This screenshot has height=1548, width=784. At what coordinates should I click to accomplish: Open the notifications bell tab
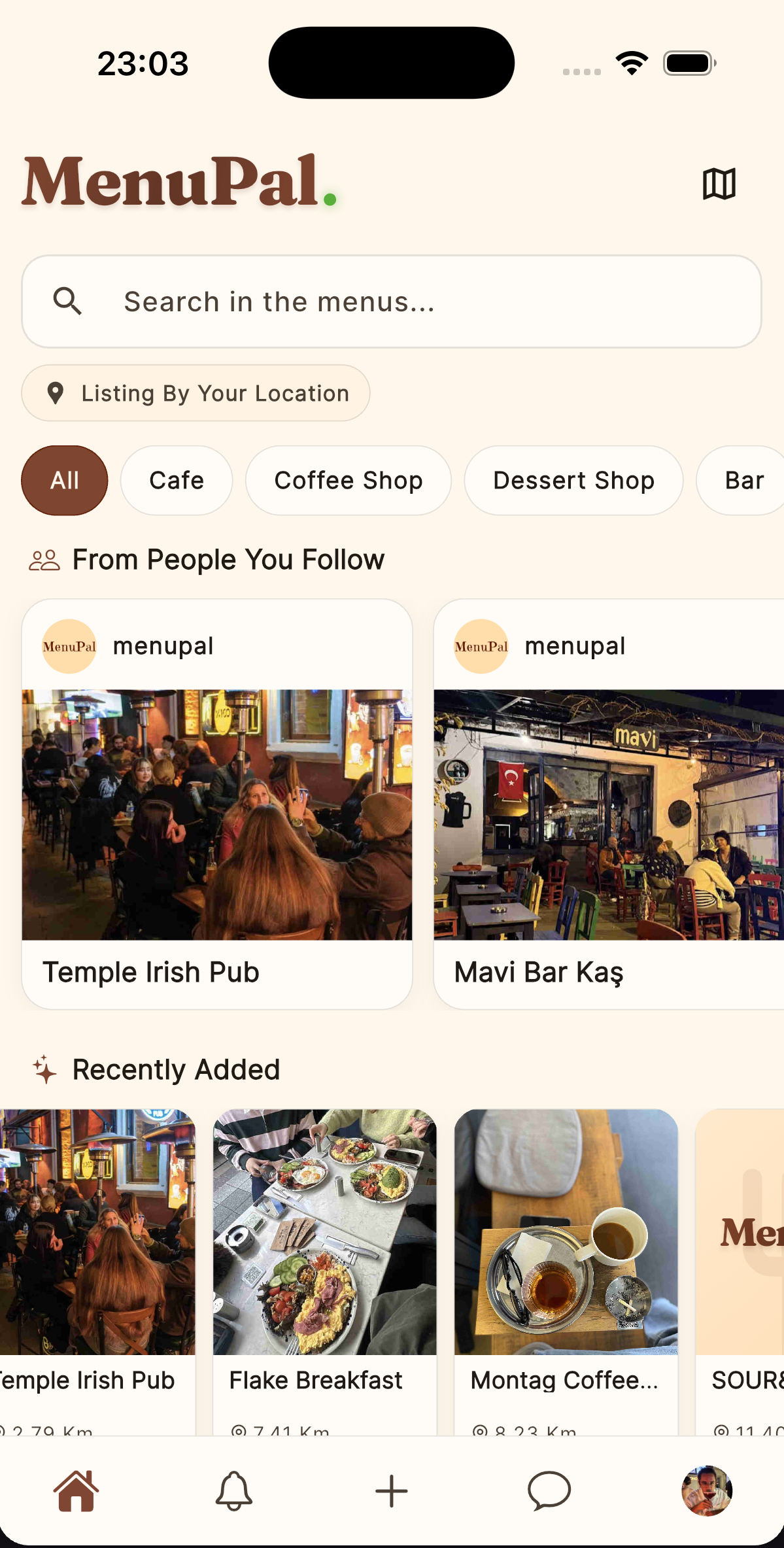click(234, 1491)
